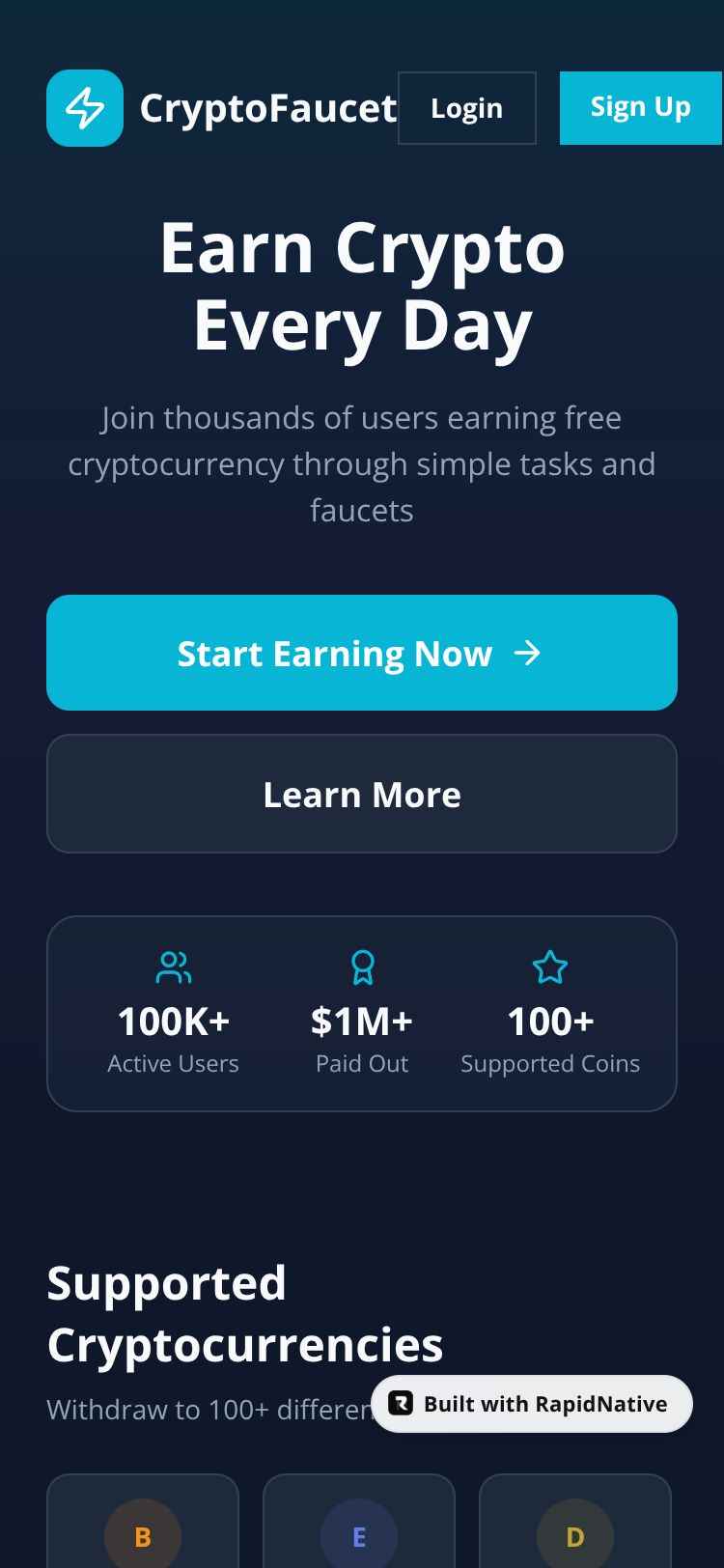724x1568 pixels.
Task: Select the Learn More button
Action: [362, 794]
